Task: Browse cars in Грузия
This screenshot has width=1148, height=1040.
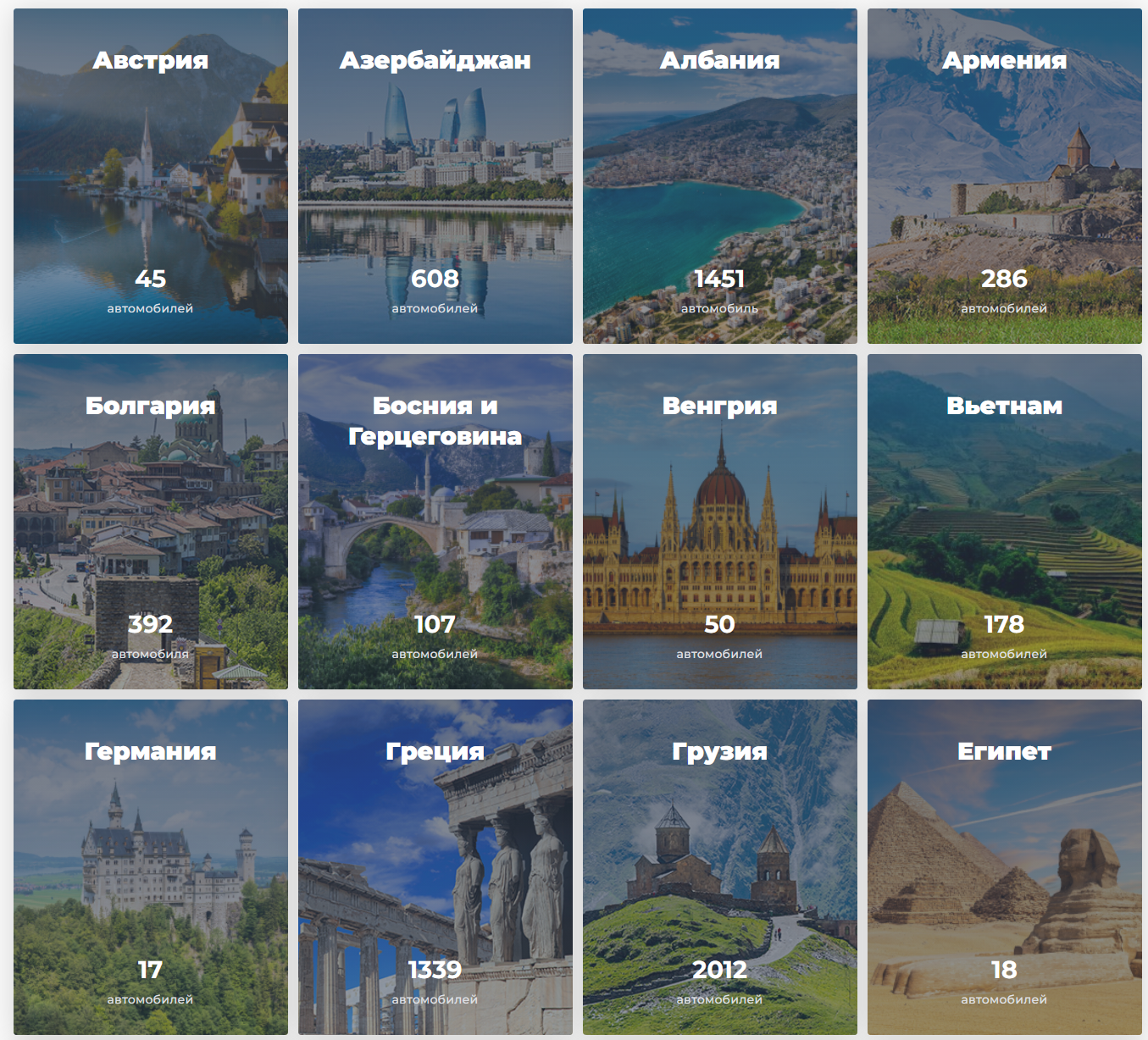Action: pos(720,867)
